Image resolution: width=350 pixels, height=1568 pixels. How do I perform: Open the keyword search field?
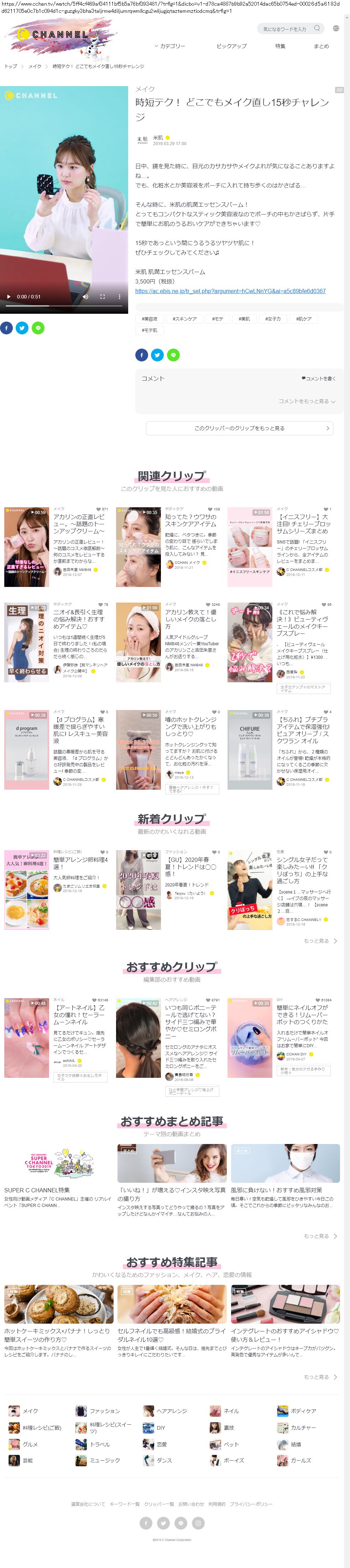pyautogui.click(x=285, y=28)
